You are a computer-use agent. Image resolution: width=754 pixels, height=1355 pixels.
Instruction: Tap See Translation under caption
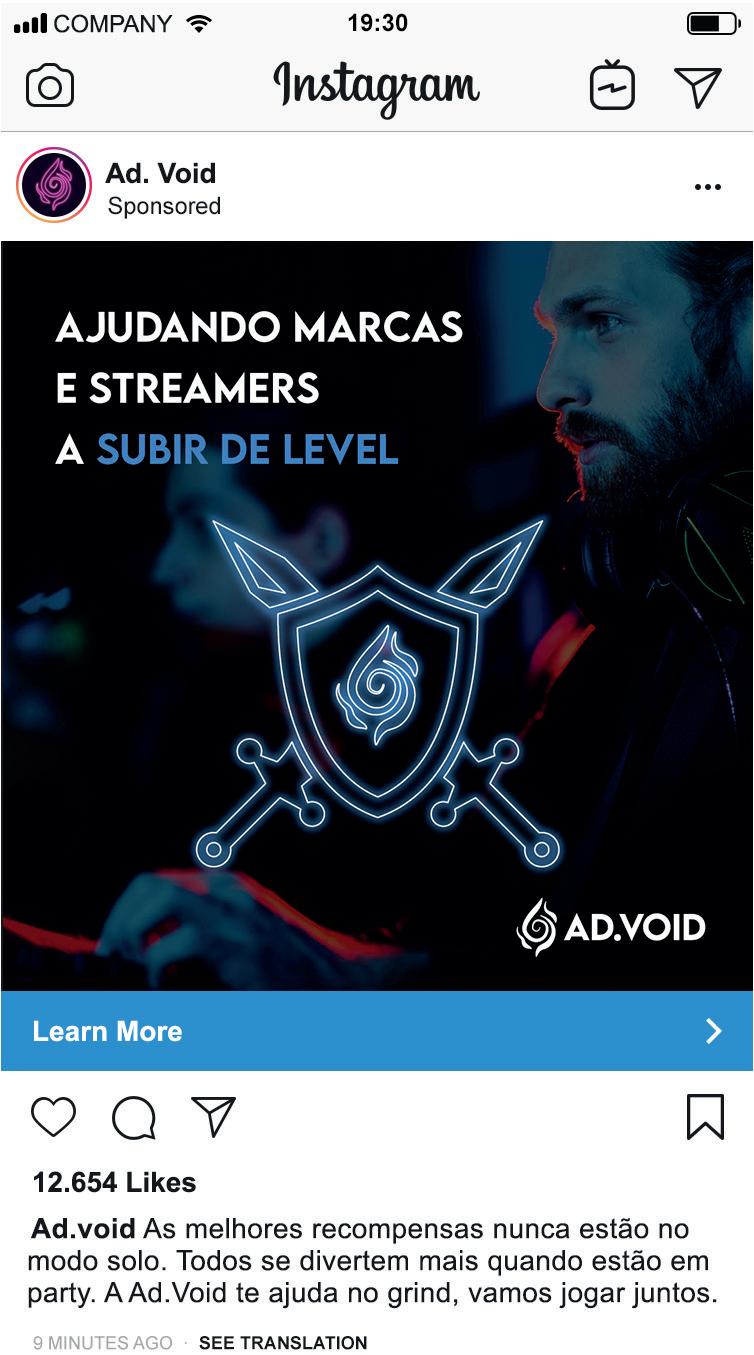[x=283, y=1343]
